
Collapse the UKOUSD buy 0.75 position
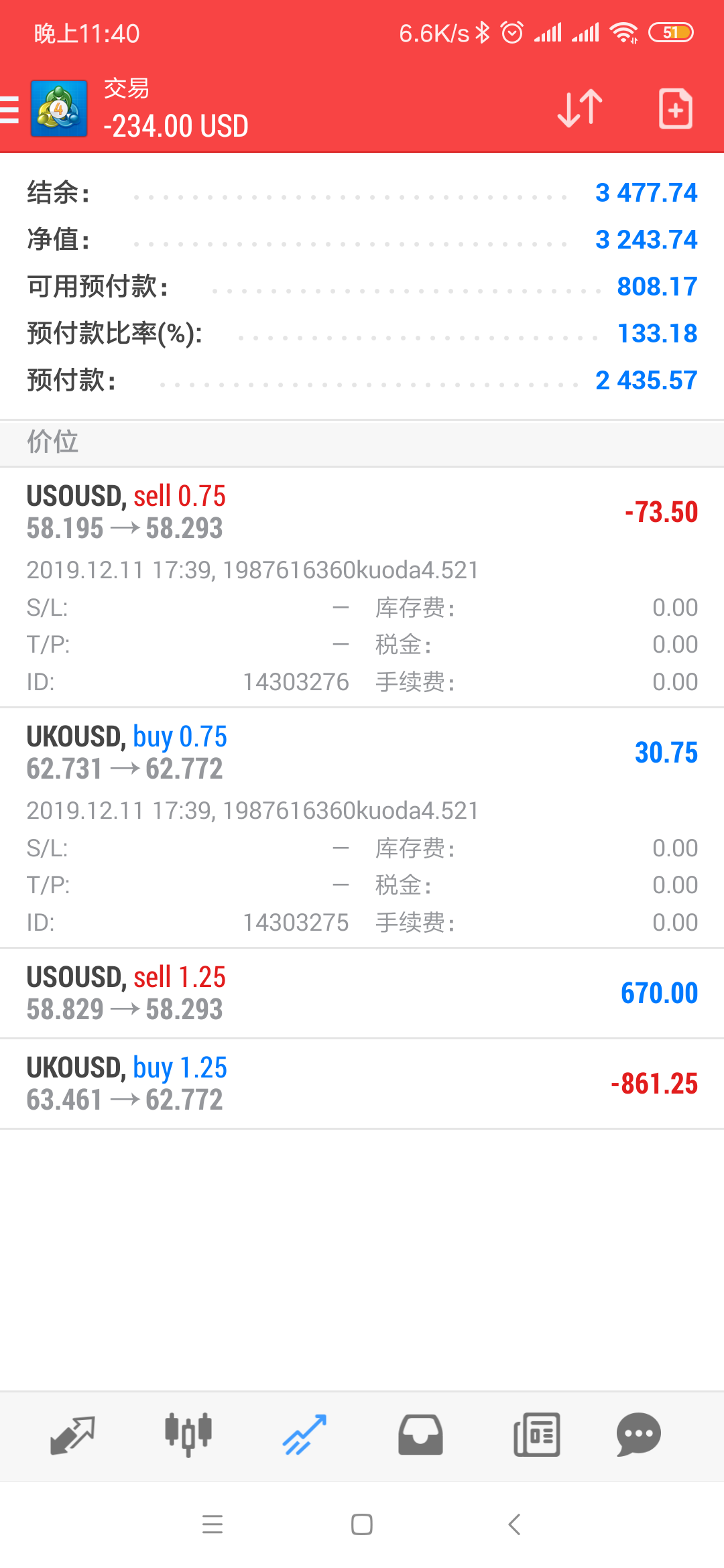pyautogui.click(x=362, y=828)
